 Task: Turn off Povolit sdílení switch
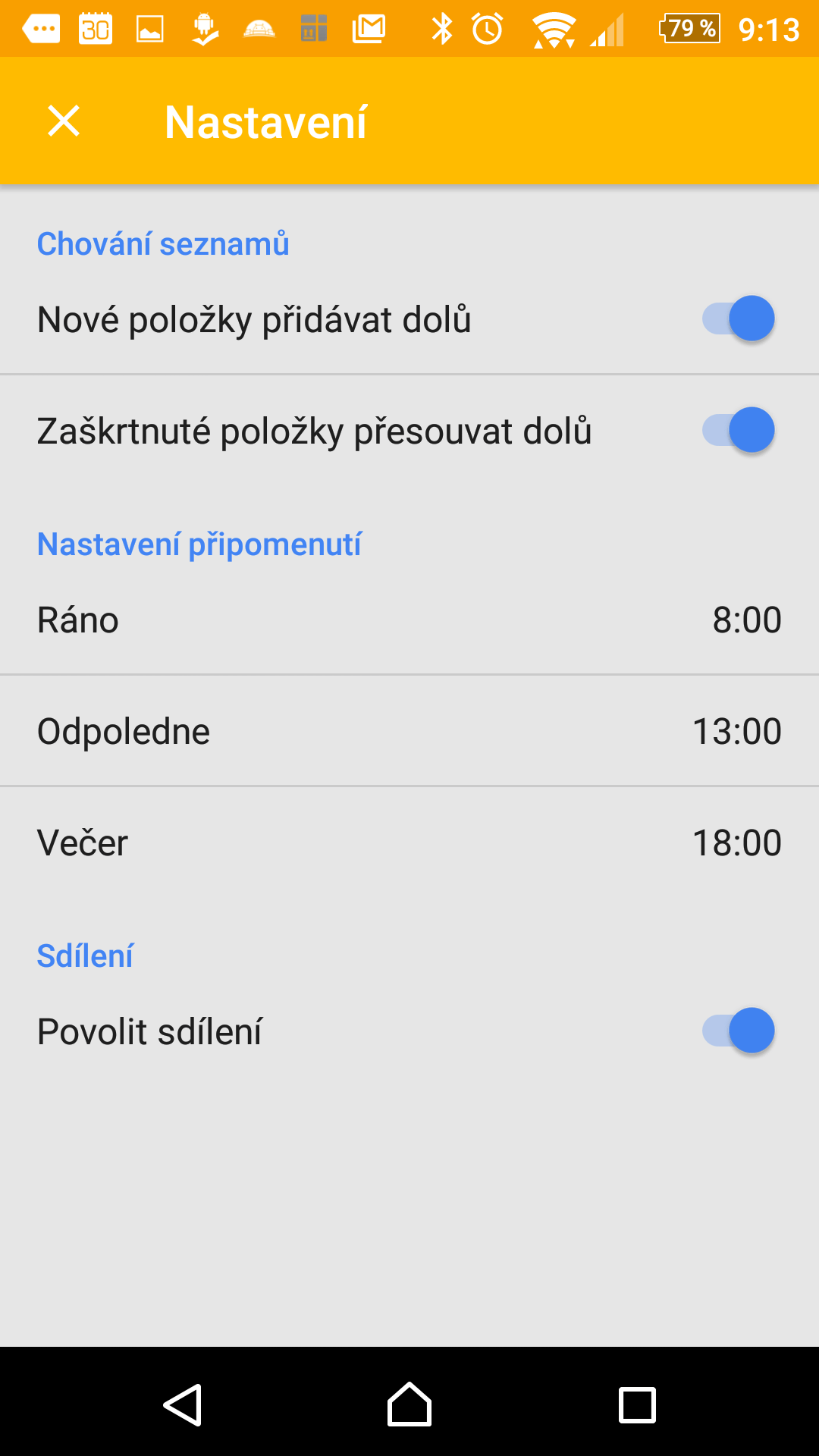(x=738, y=1031)
